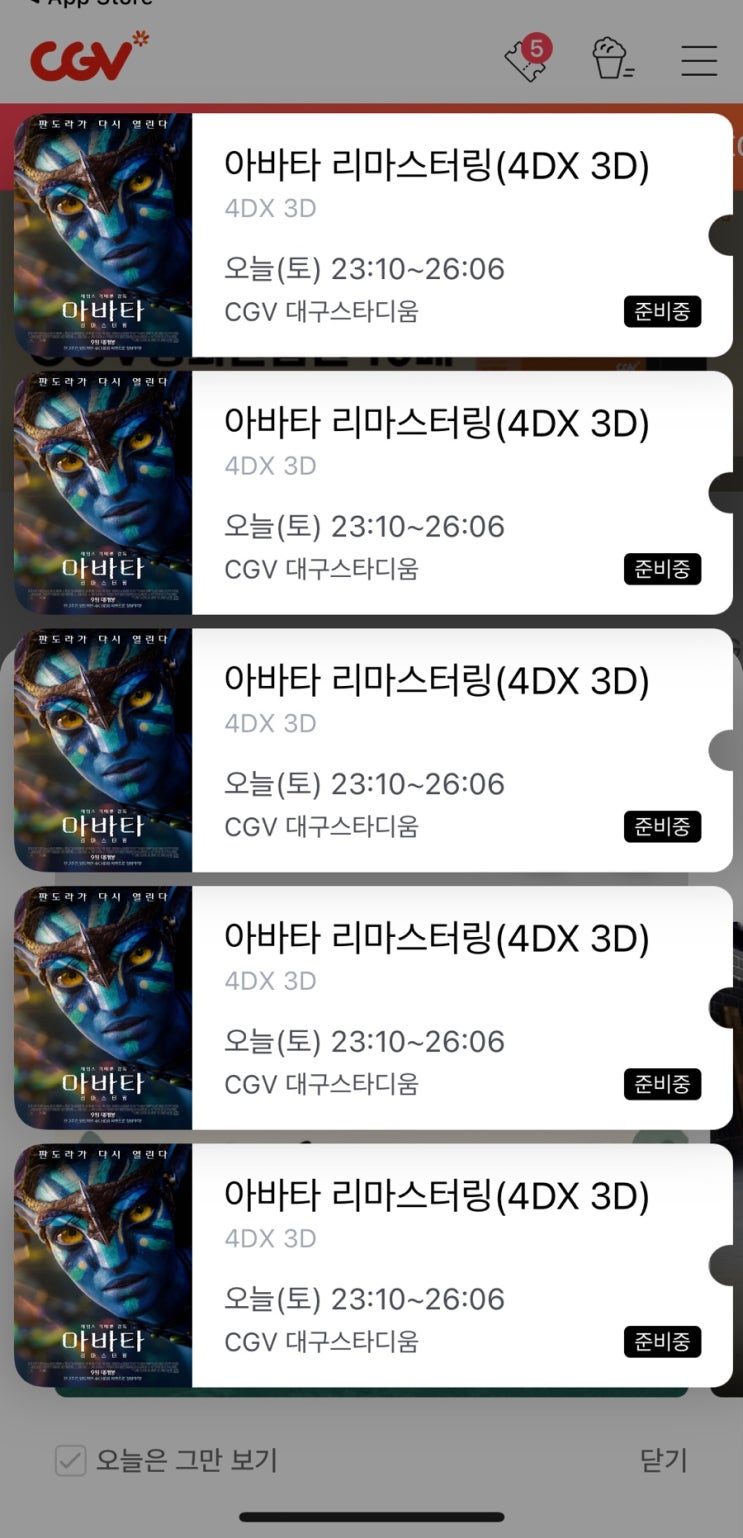Tap 준비중 badge on the bottom ticket
This screenshot has height=1538, width=743.
pyautogui.click(x=662, y=1342)
